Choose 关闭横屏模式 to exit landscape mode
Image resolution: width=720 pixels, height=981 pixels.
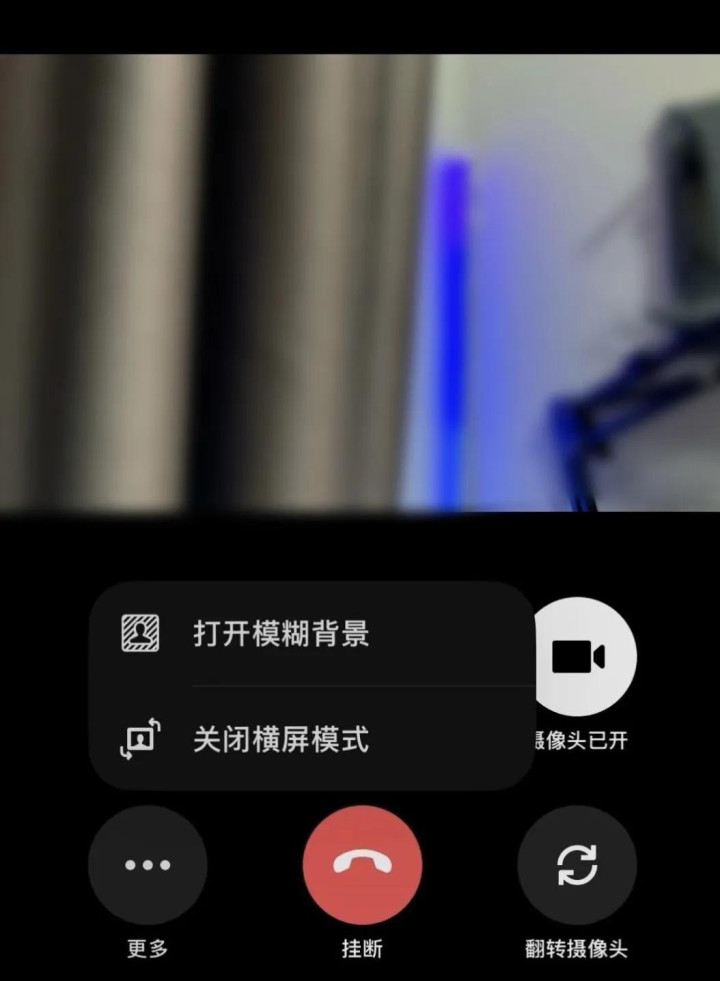click(312, 740)
